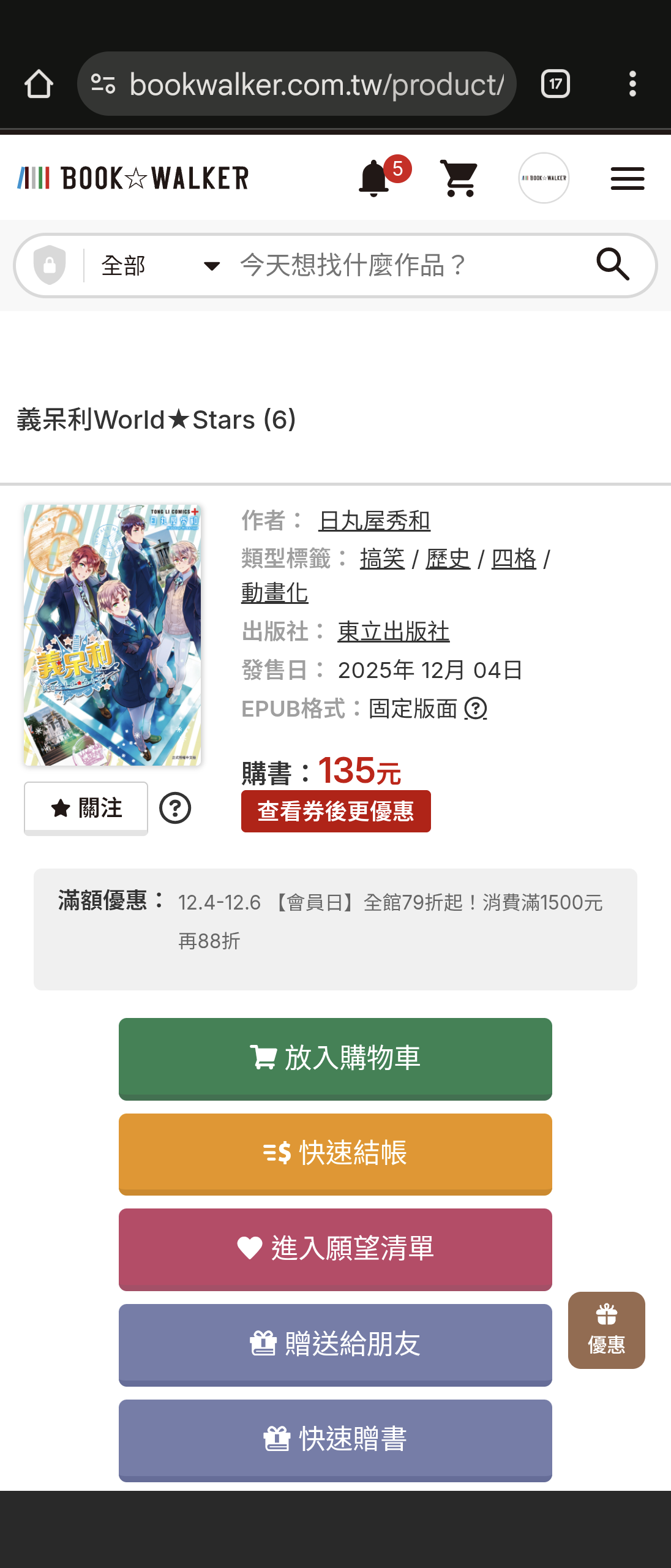Add book with 放入購物車
Screen dimensions: 671x1568
[x=335, y=1058]
